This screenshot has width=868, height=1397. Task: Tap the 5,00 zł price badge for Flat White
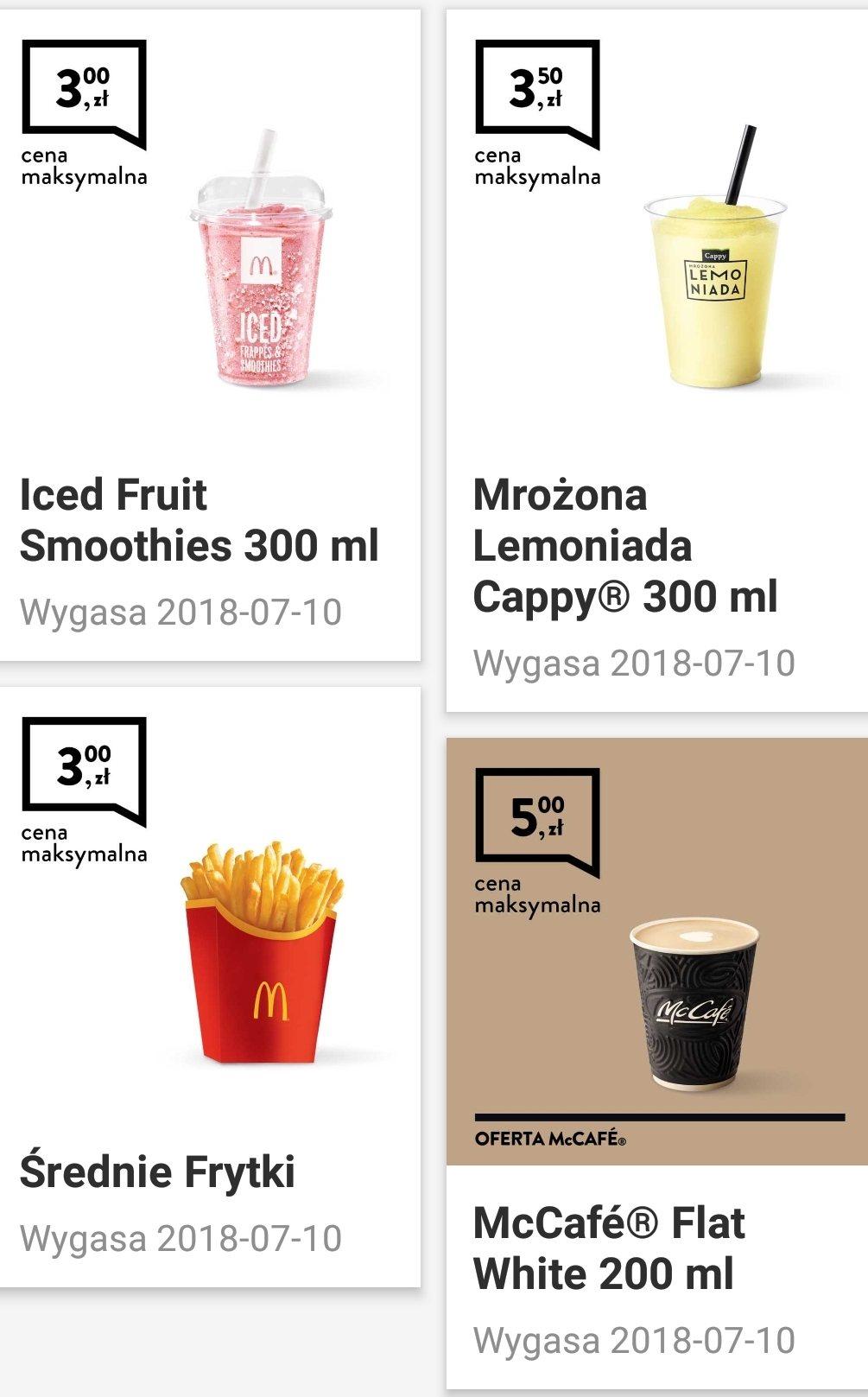click(535, 816)
